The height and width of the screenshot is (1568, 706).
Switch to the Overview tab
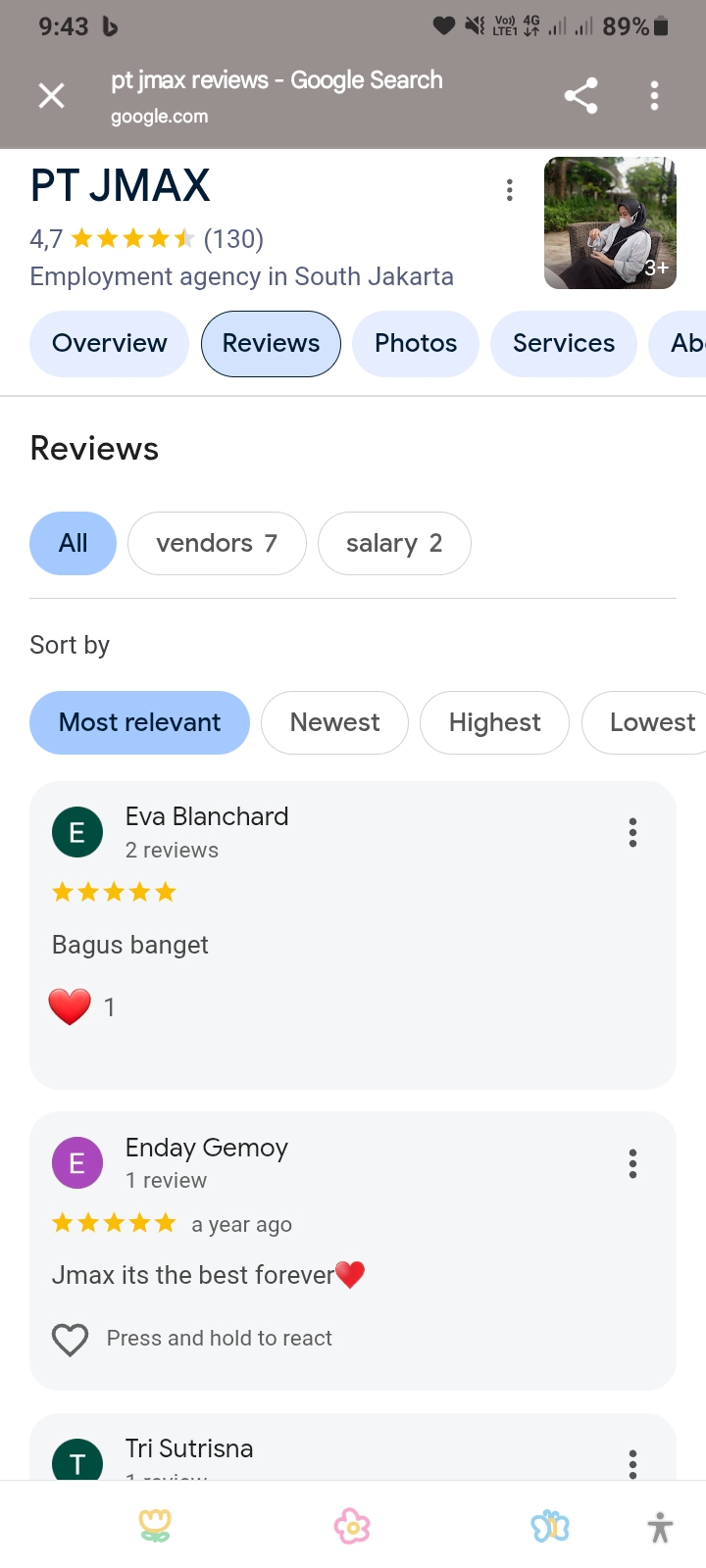coord(109,344)
